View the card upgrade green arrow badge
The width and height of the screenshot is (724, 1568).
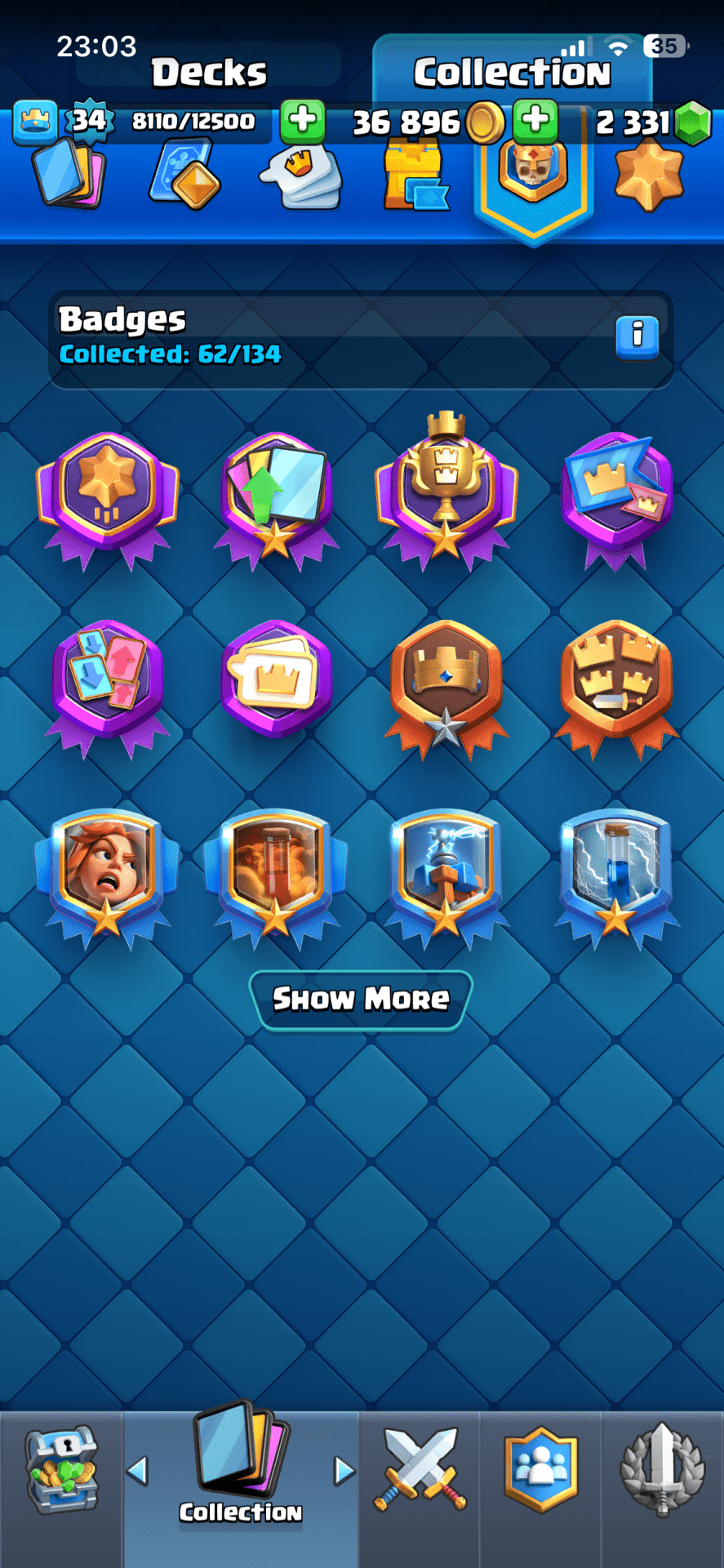(x=277, y=496)
